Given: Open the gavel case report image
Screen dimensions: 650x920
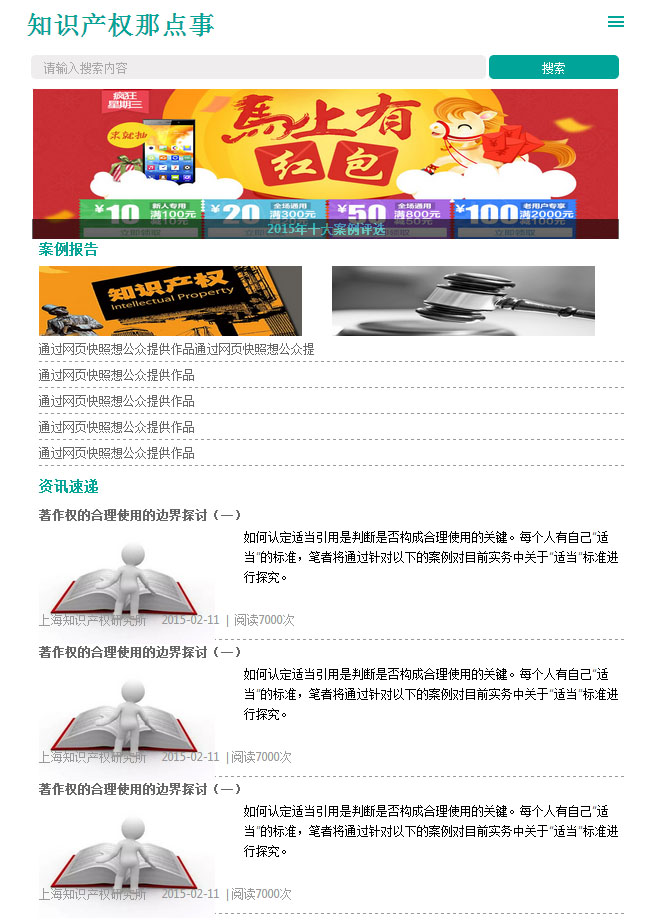Looking at the screenshot, I should (463, 300).
